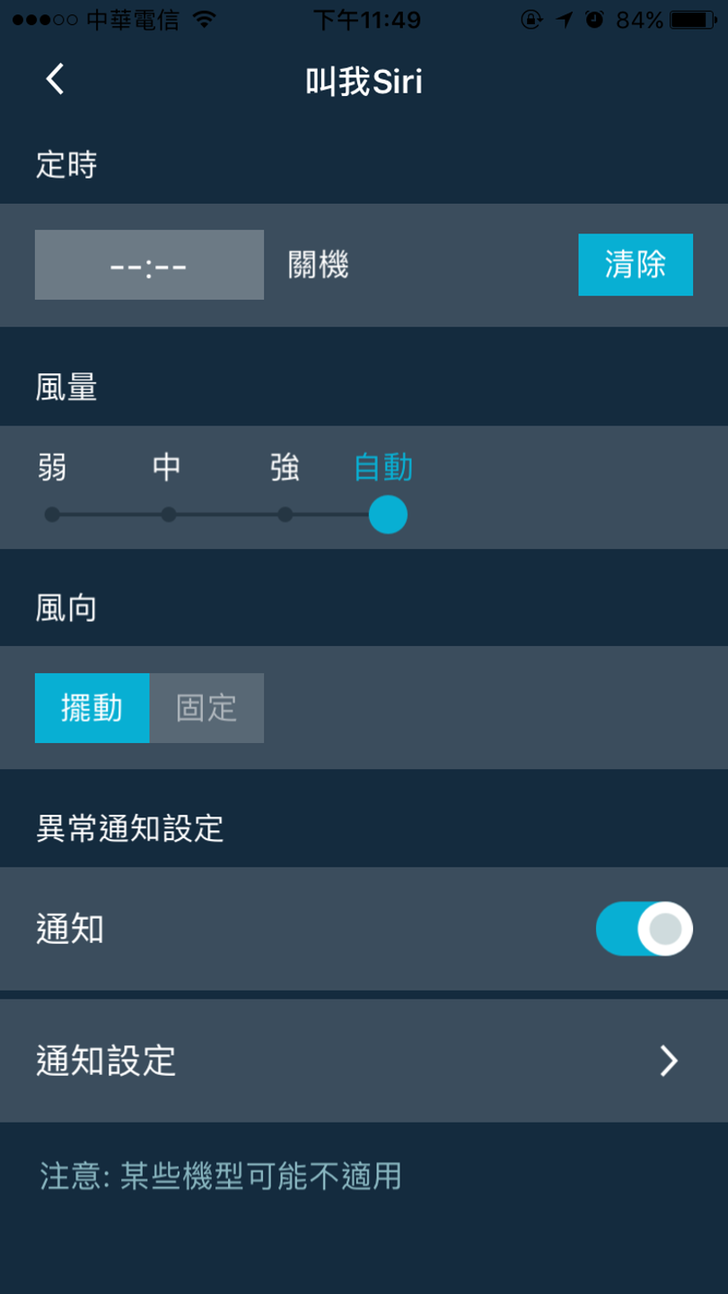The image size is (728, 1294).
Task: Toggle the 通知 switch off
Action: tap(644, 929)
